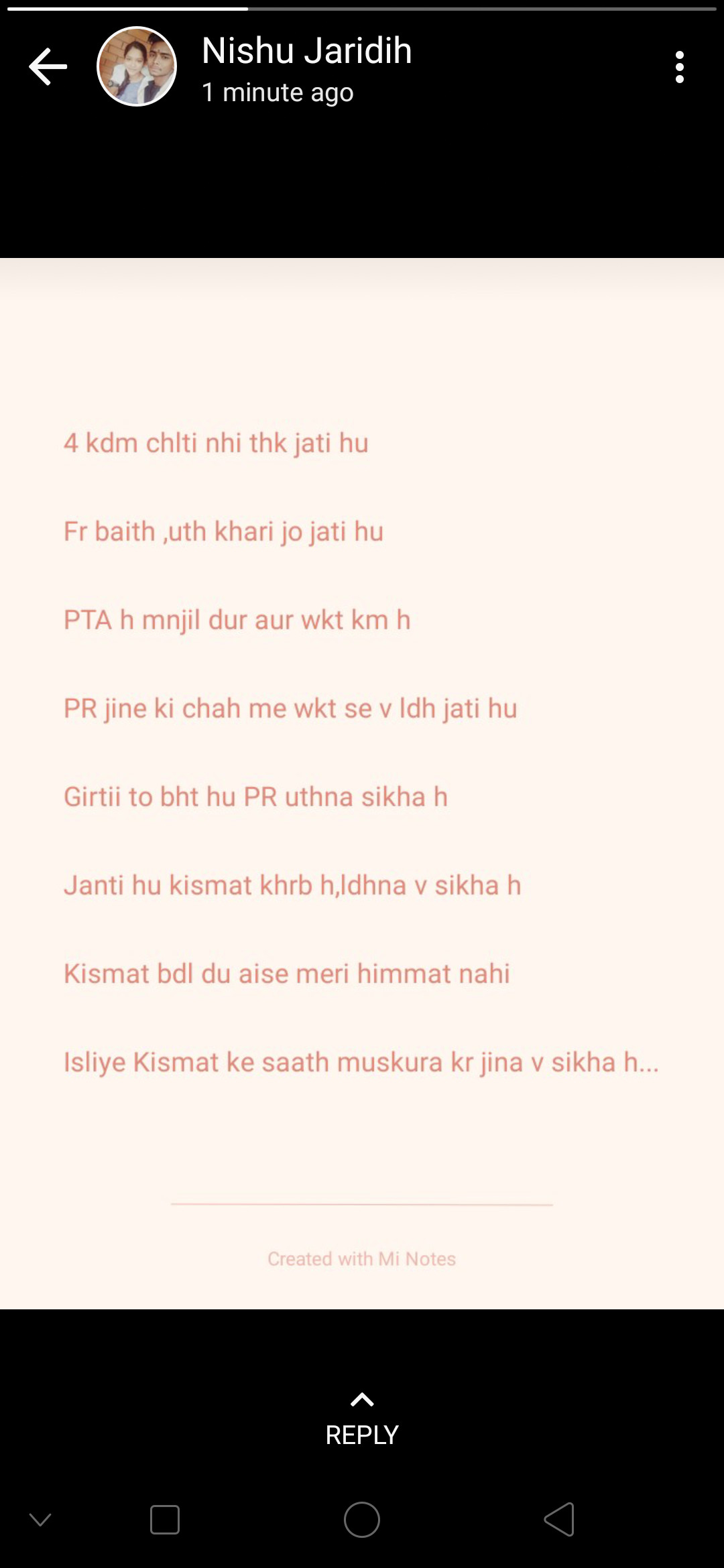Open the system recent apps view

point(165,1520)
